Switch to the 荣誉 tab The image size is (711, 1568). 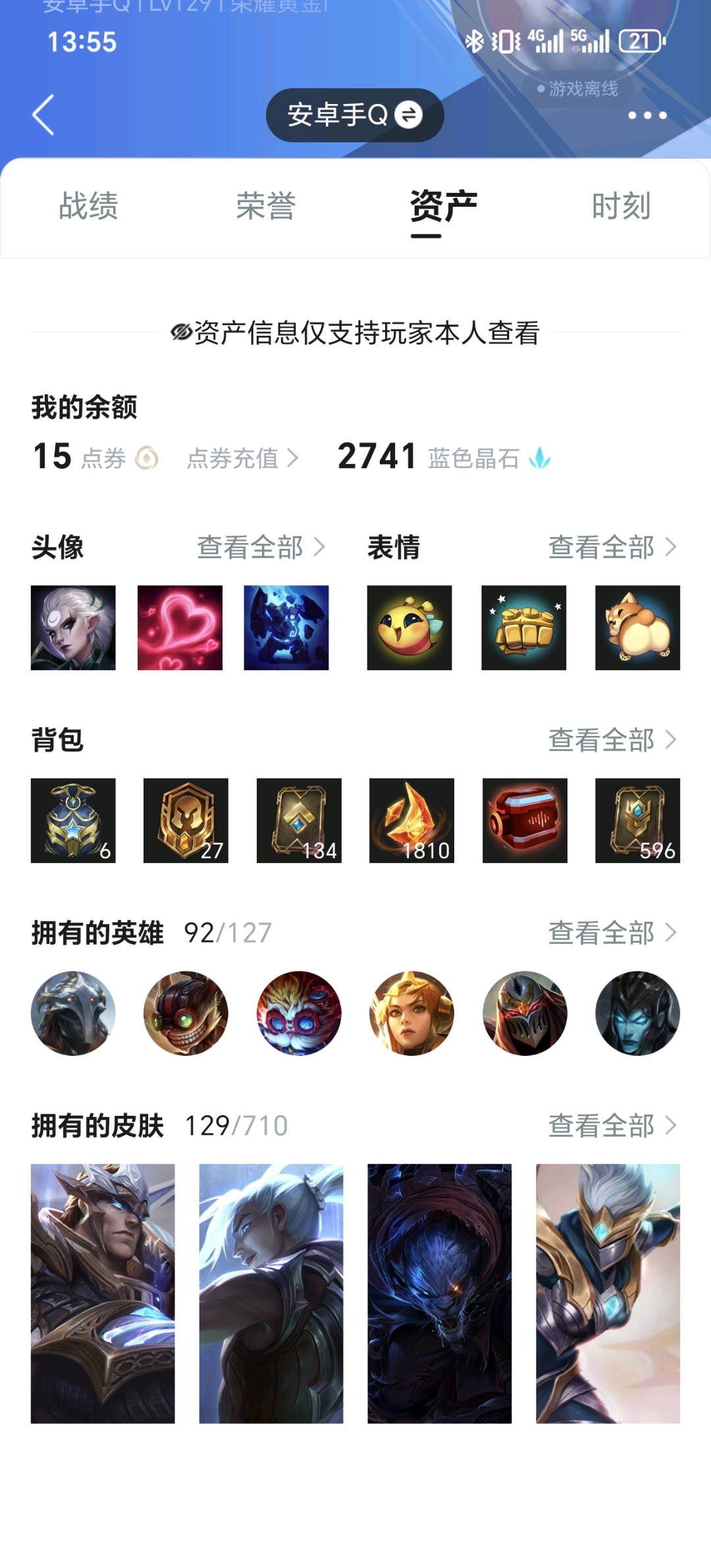coord(266,206)
